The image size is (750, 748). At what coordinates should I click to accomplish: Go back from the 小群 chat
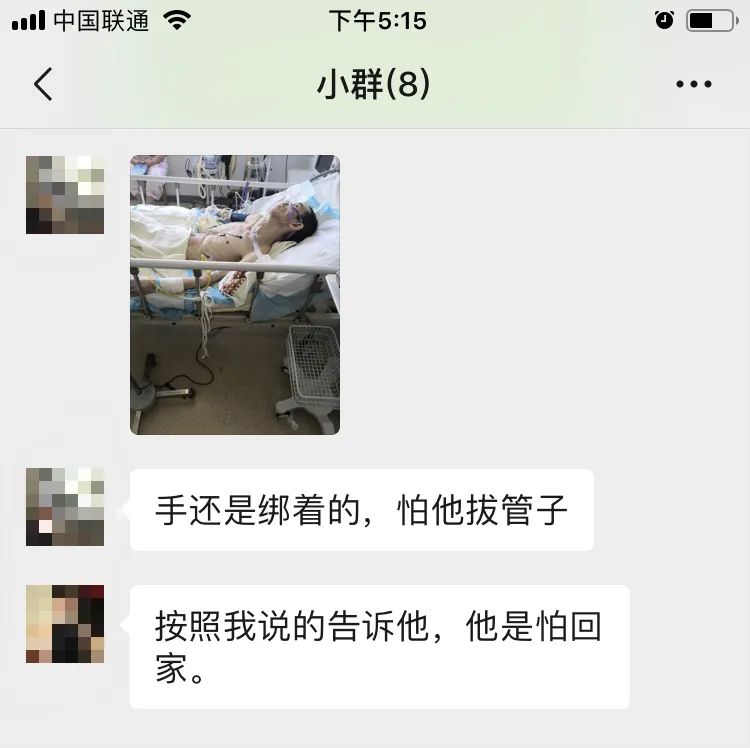point(43,85)
